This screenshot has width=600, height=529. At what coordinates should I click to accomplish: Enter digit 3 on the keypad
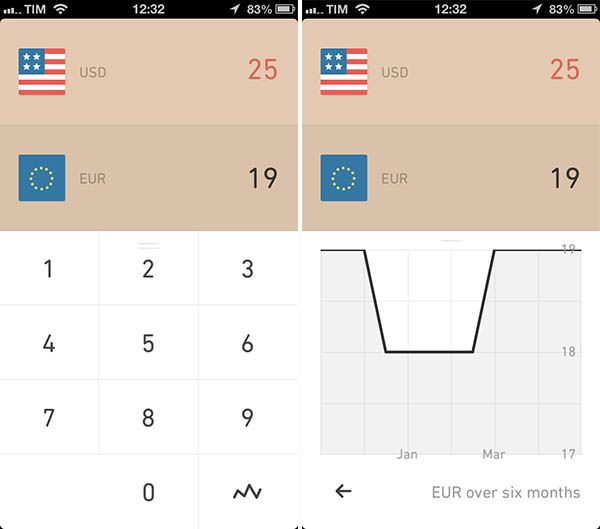click(248, 268)
